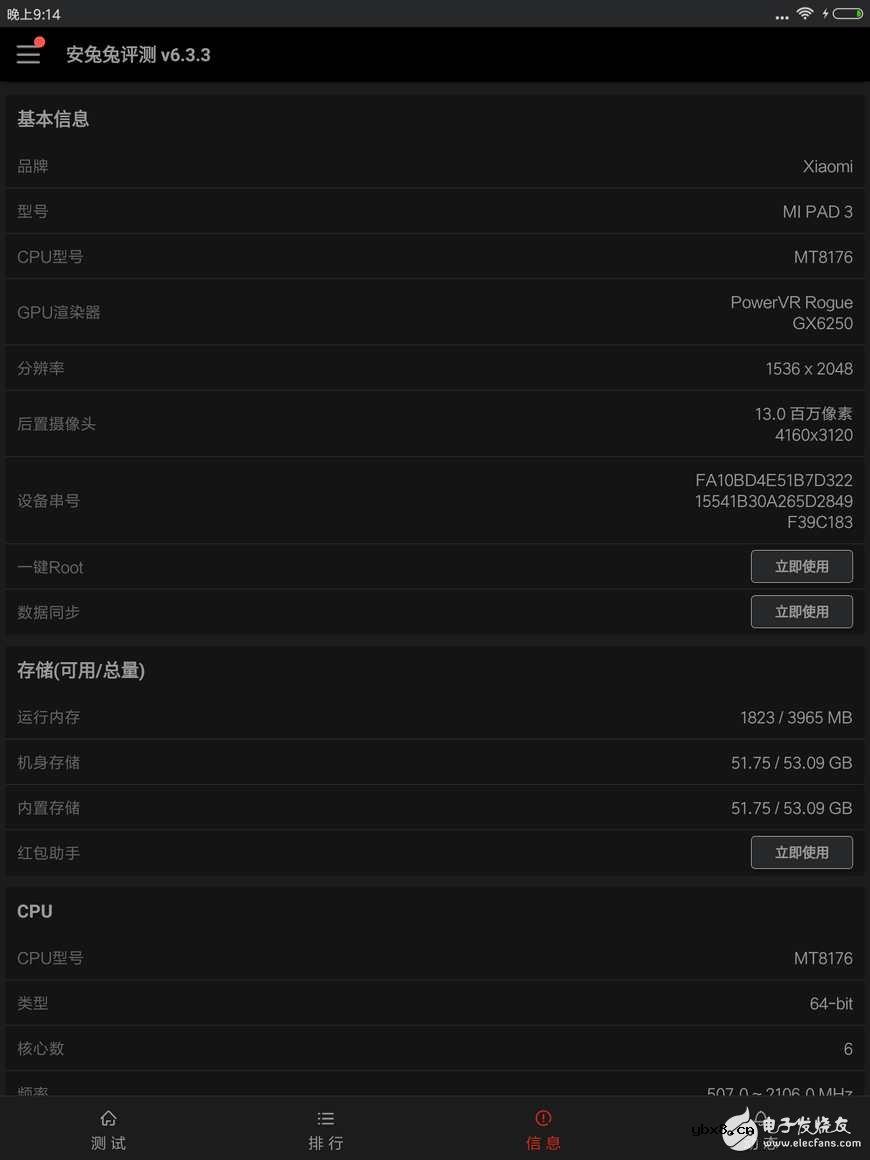This screenshot has width=870, height=1160.
Task: Tap 立即使用 next to 一键Root
Action: [801, 566]
